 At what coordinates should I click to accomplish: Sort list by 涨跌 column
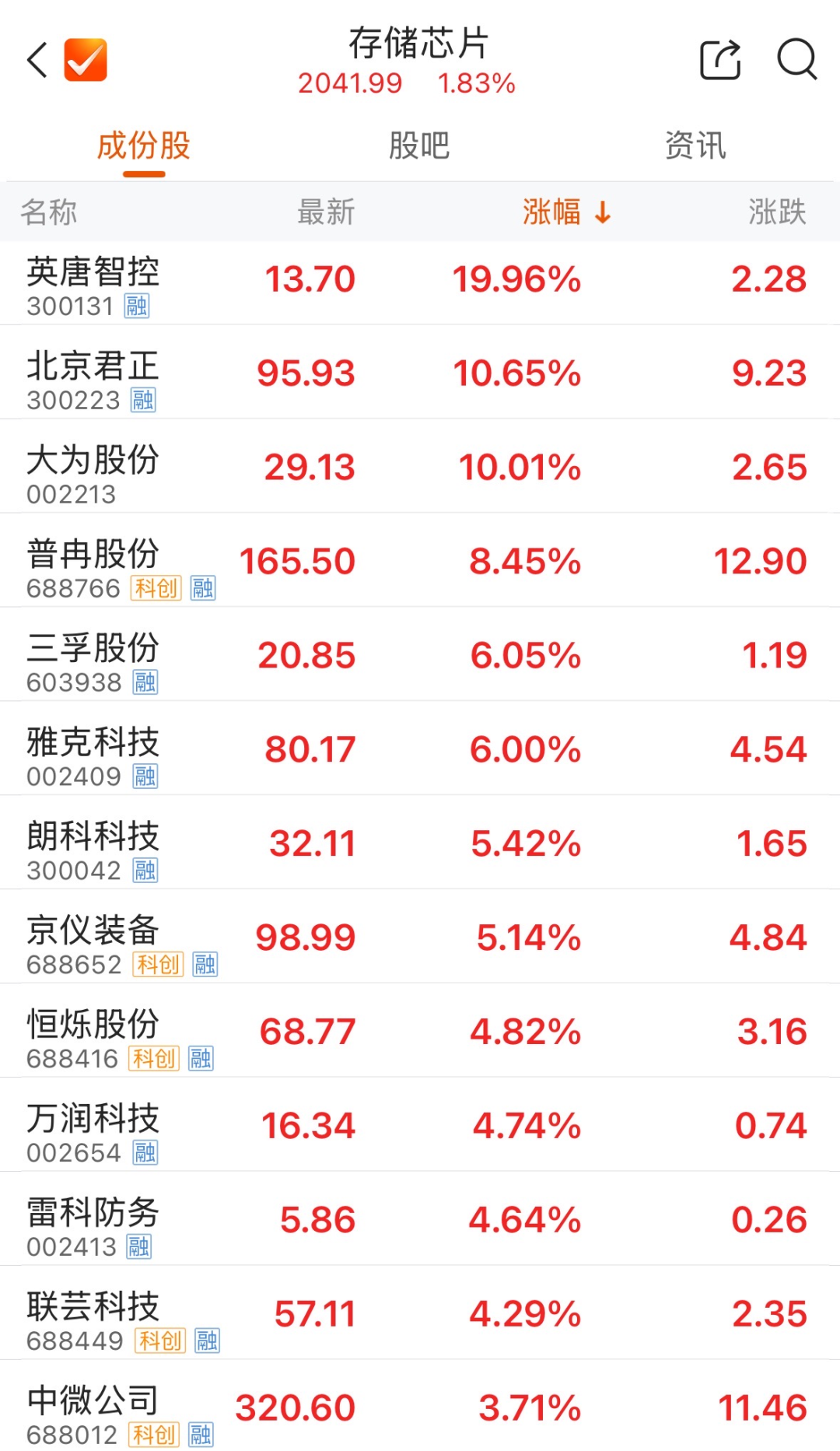pos(776,212)
